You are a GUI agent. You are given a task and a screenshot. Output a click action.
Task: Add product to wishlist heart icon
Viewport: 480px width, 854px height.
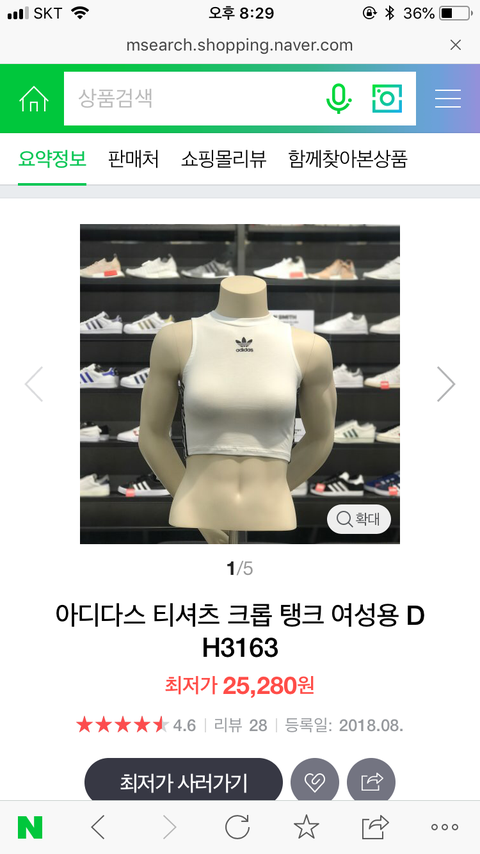[315, 782]
